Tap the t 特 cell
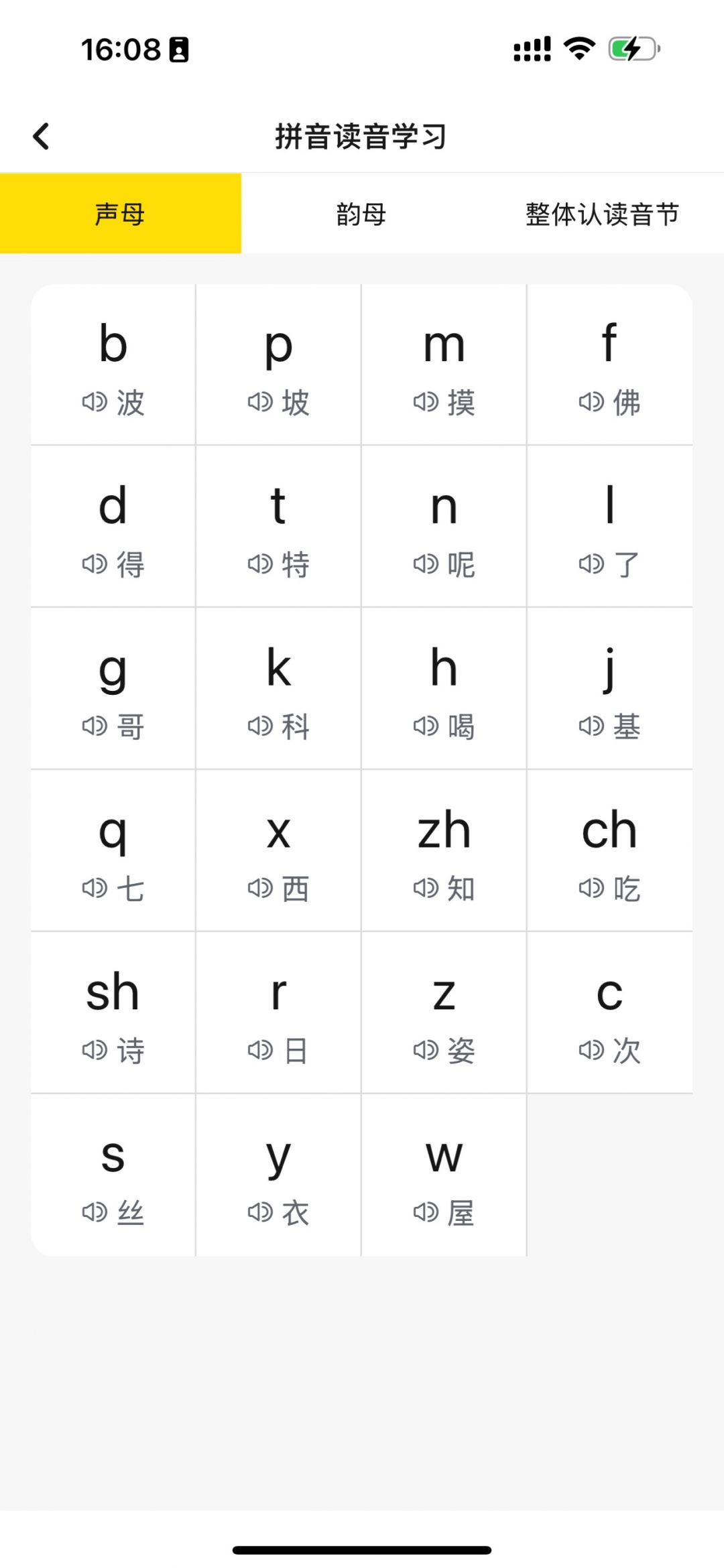The height and width of the screenshot is (1568, 724). tap(278, 527)
